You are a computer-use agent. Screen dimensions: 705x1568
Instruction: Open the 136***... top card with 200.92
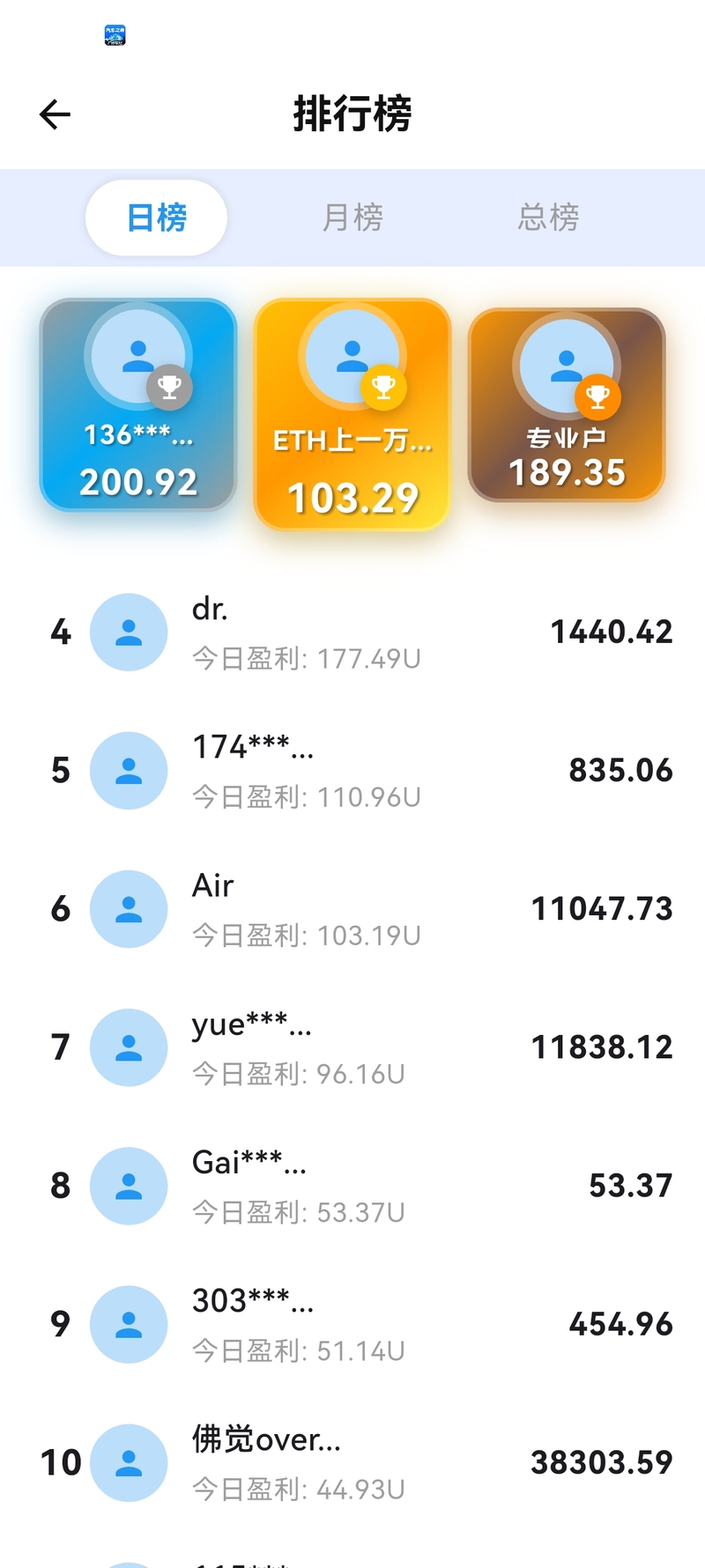(x=138, y=405)
